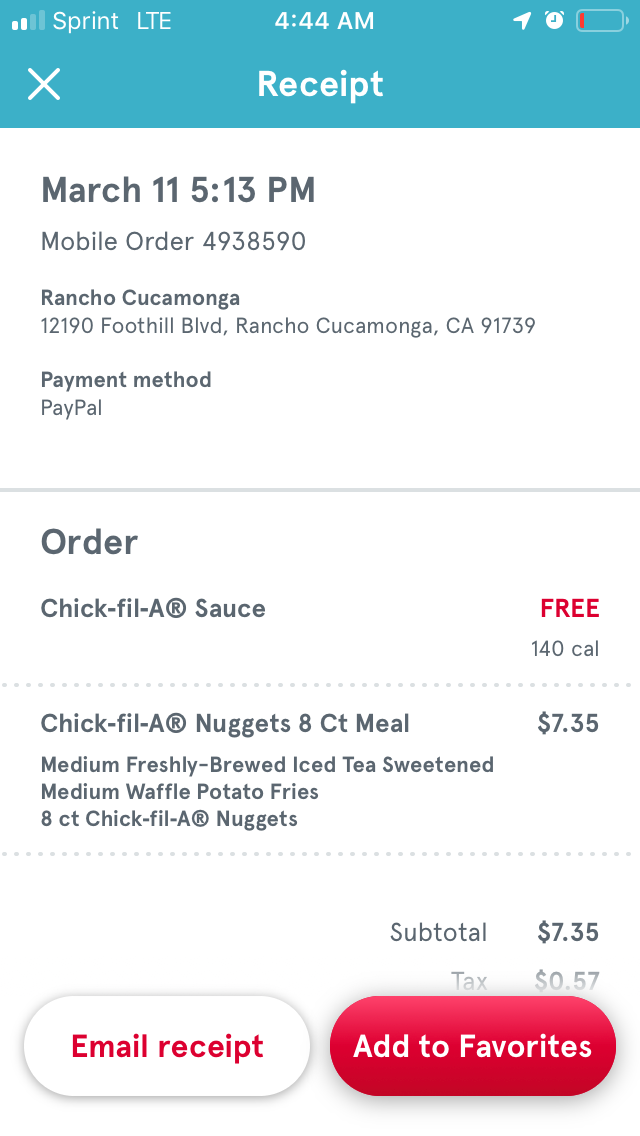640x1136 pixels.
Task: Add this order to Favorites
Action: coord(472,1046)
